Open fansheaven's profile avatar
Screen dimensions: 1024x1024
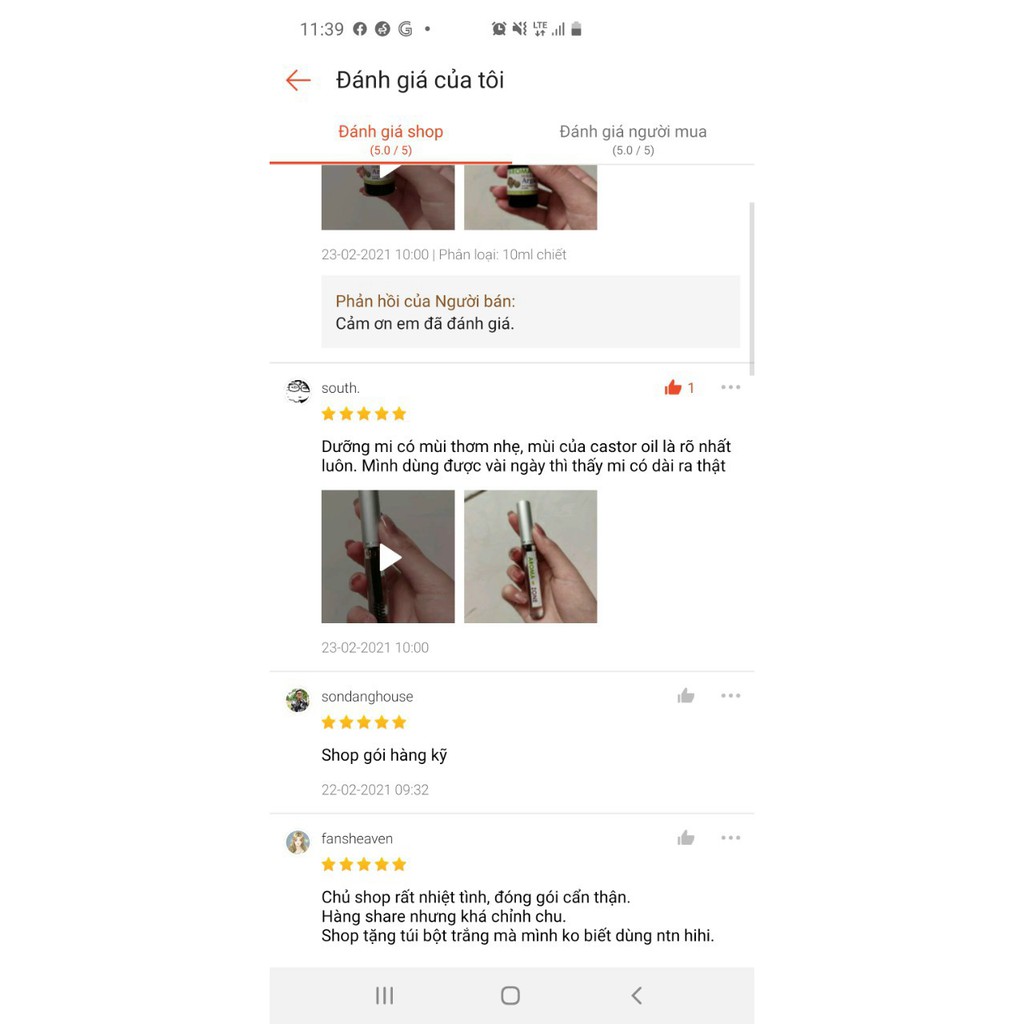coord(298,842)
